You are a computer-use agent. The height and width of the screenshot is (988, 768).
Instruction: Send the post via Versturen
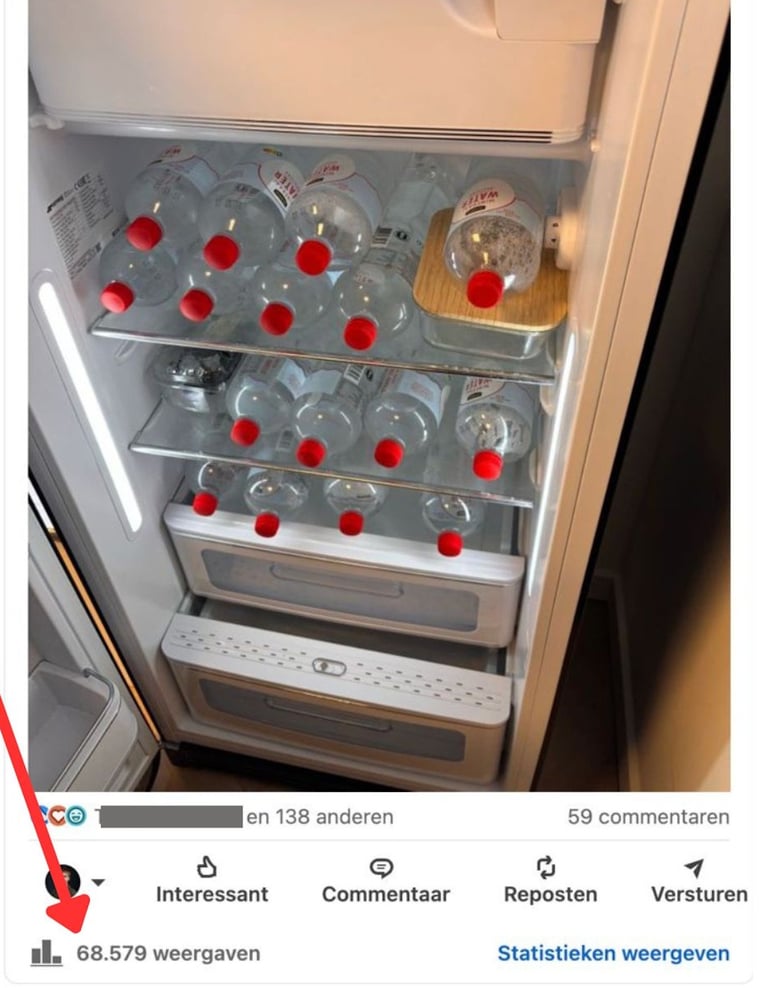coord(698,880)
